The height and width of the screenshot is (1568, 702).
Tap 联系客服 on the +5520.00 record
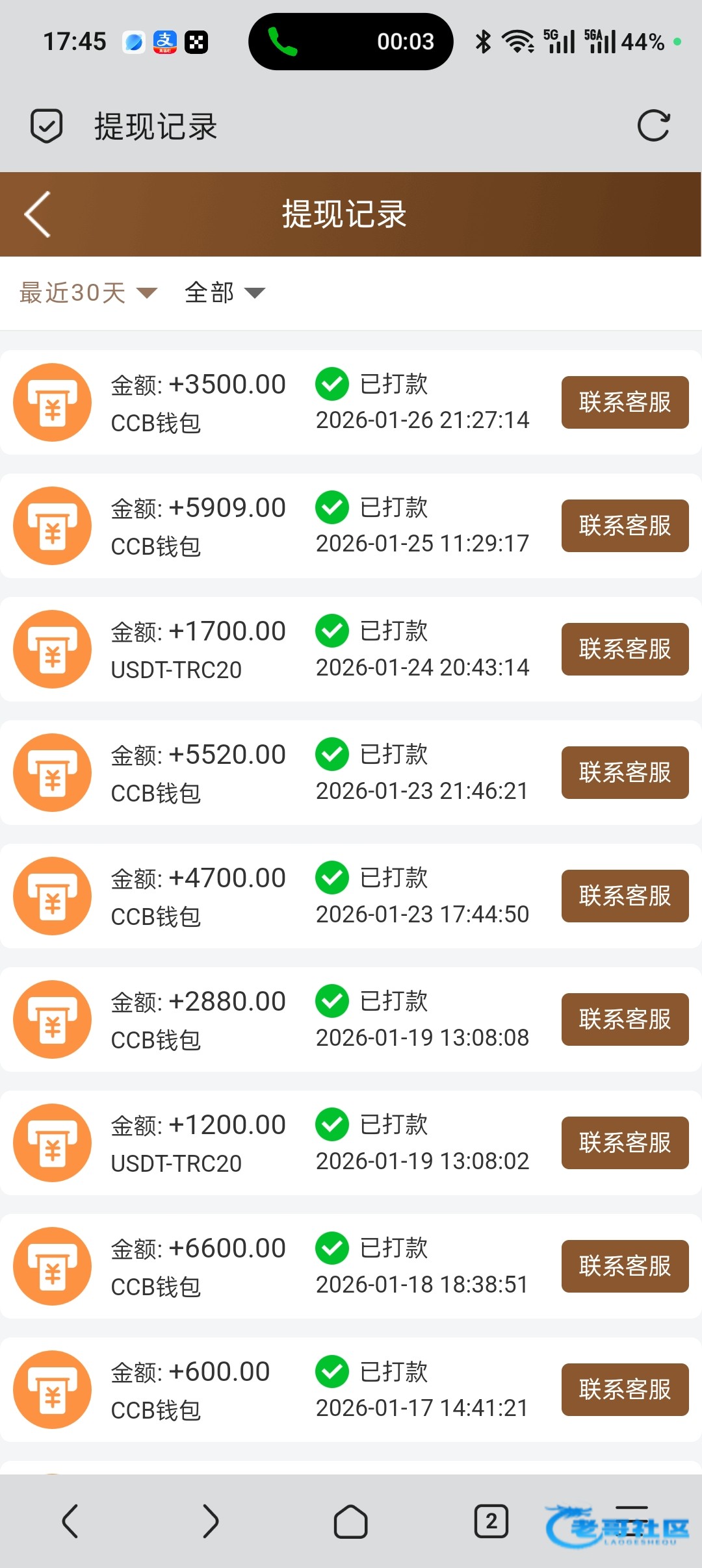(x=625, y=772)
